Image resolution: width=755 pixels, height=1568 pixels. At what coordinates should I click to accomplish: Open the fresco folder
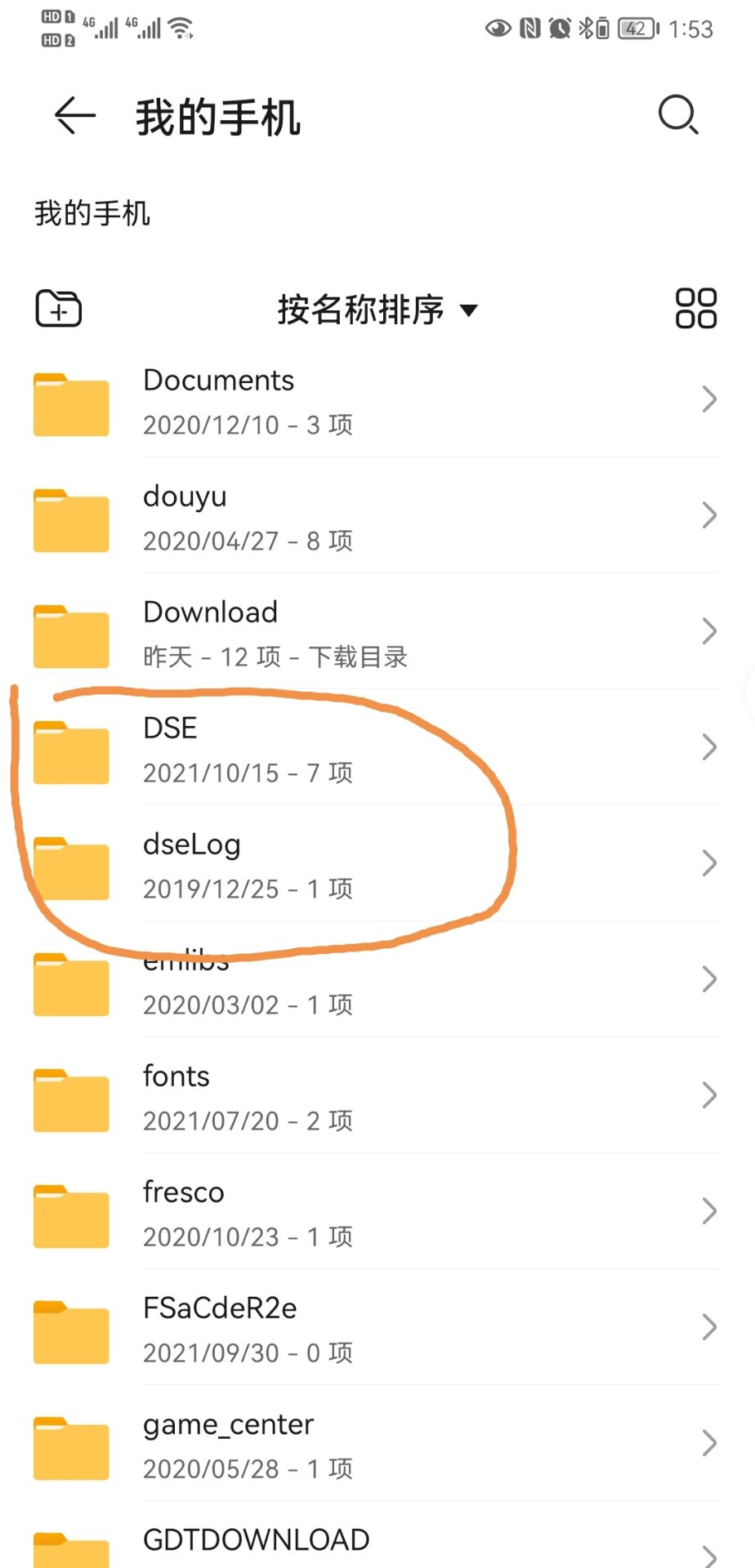point(376,1213)
